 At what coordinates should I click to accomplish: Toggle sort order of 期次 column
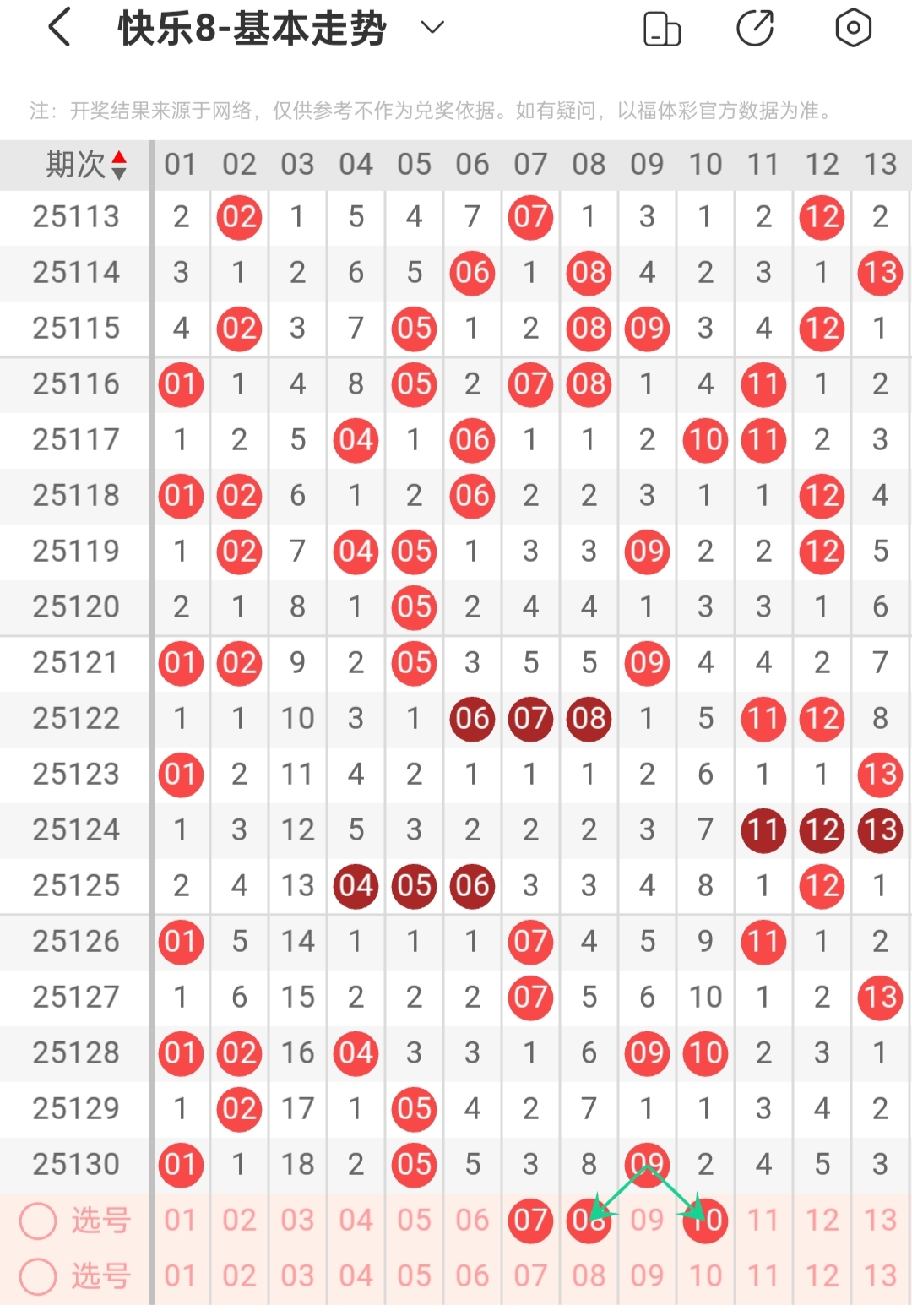[119, 165]
